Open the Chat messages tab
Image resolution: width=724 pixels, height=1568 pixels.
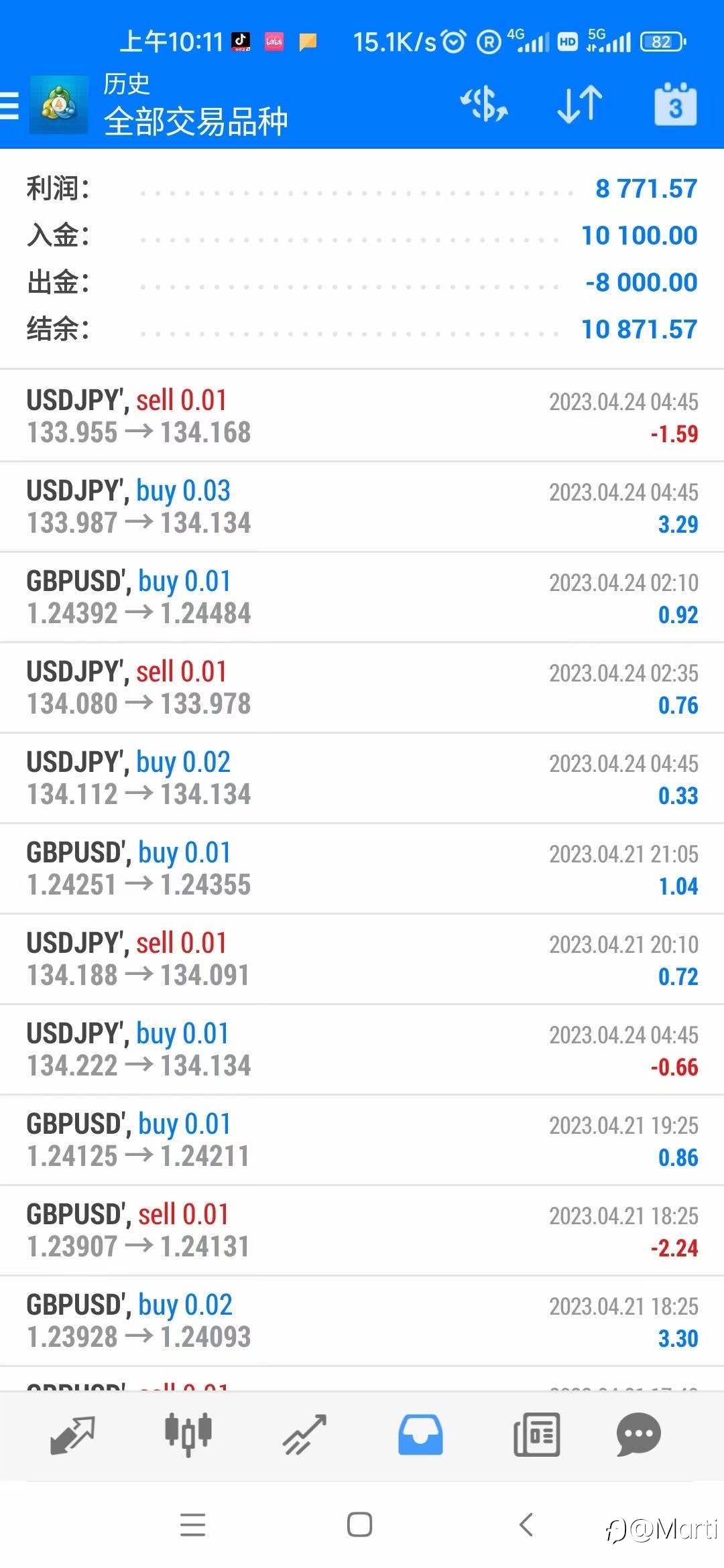tap(638, 1435)
